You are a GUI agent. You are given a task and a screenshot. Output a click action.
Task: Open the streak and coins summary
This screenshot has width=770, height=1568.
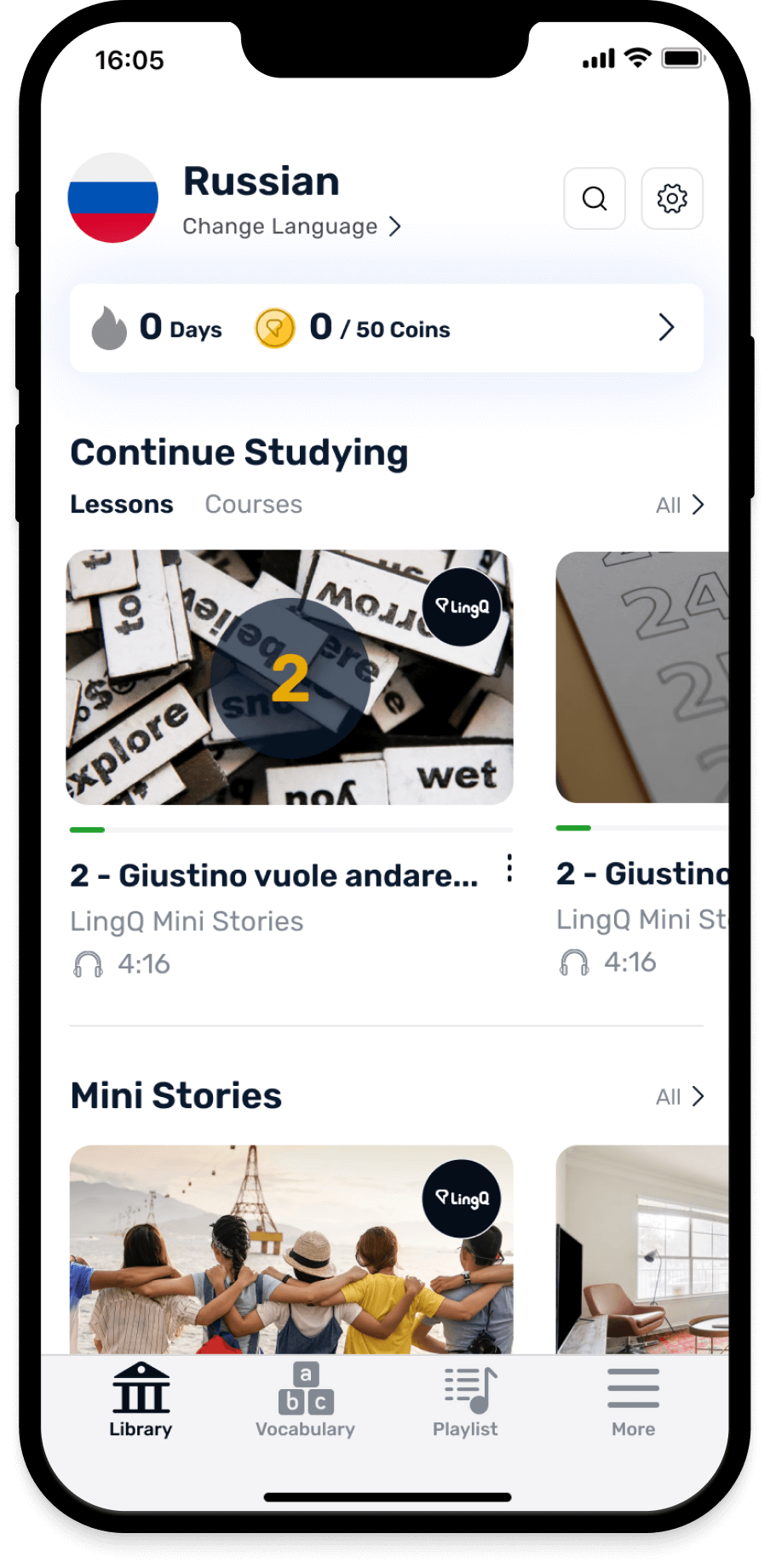(386, 328)
